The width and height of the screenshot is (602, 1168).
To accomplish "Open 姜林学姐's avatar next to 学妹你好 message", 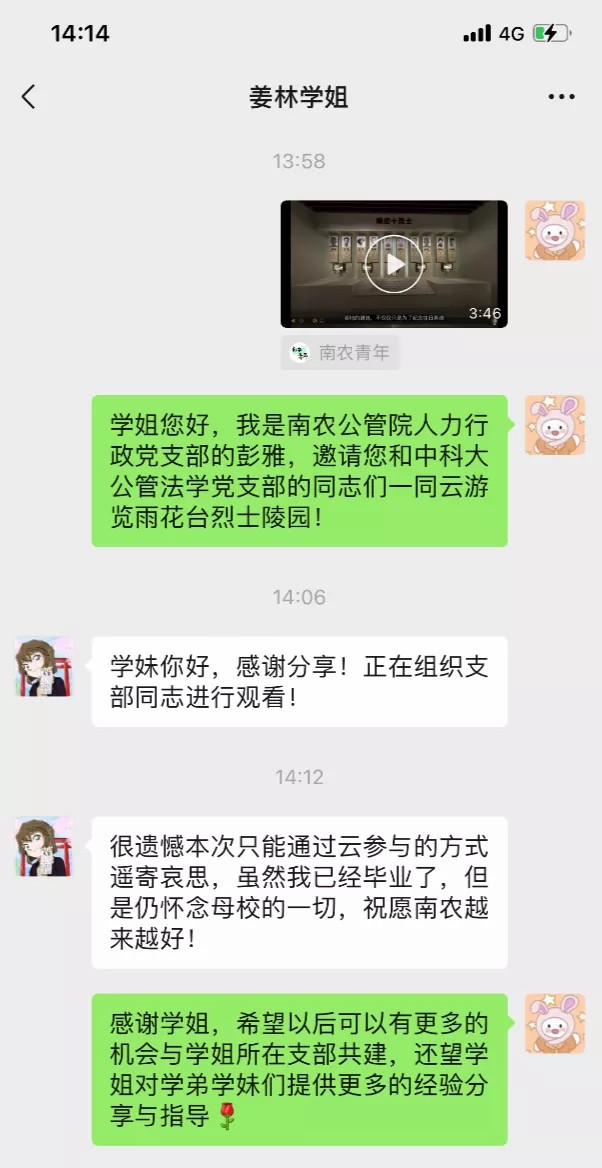I will tap(44, 666).
